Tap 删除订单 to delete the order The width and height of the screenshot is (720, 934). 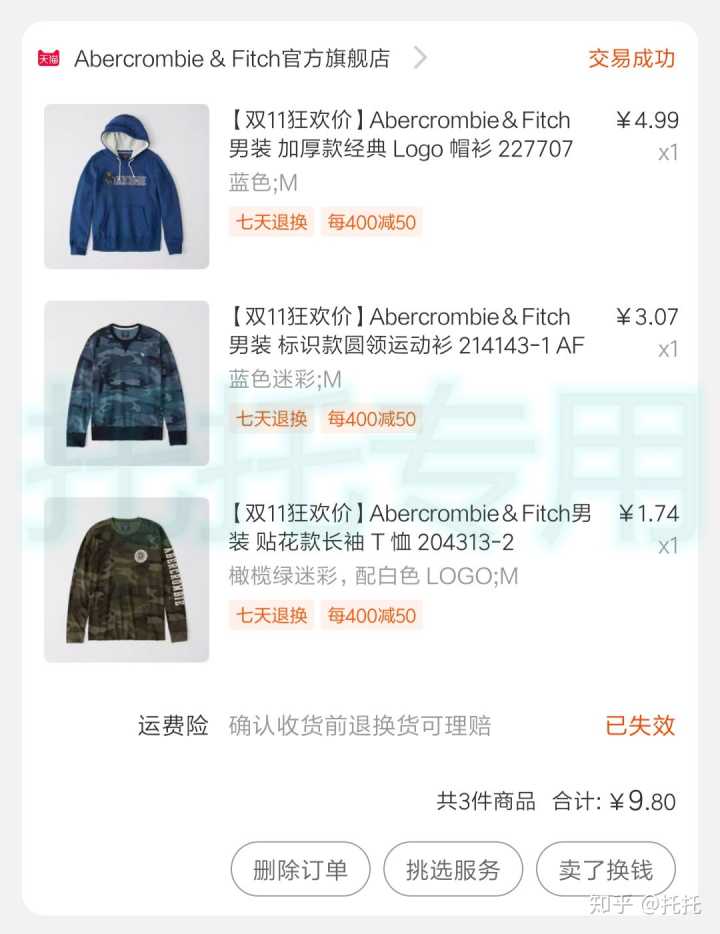coord(300,869)
